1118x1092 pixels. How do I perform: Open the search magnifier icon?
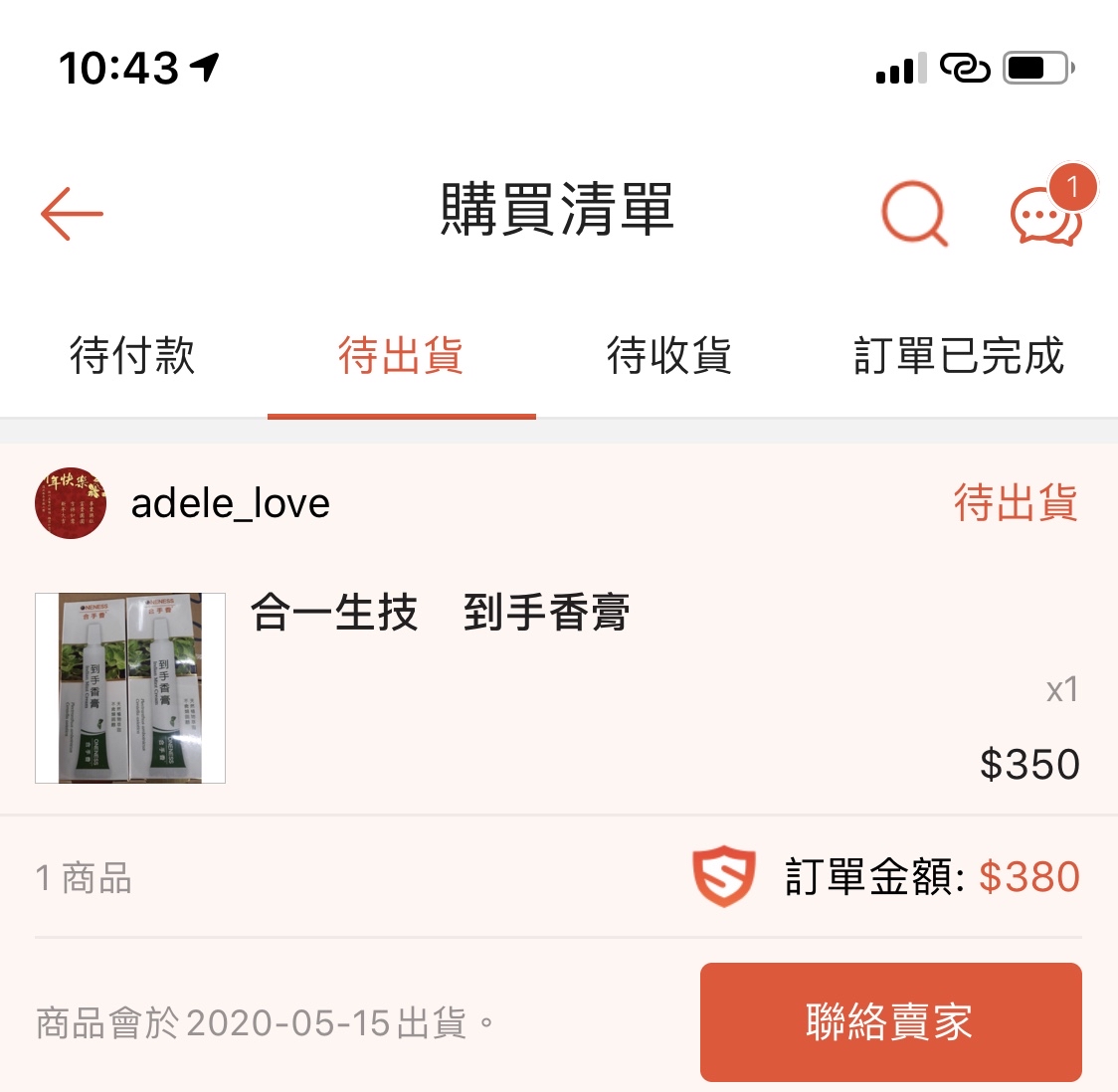[x=914, y=213]
